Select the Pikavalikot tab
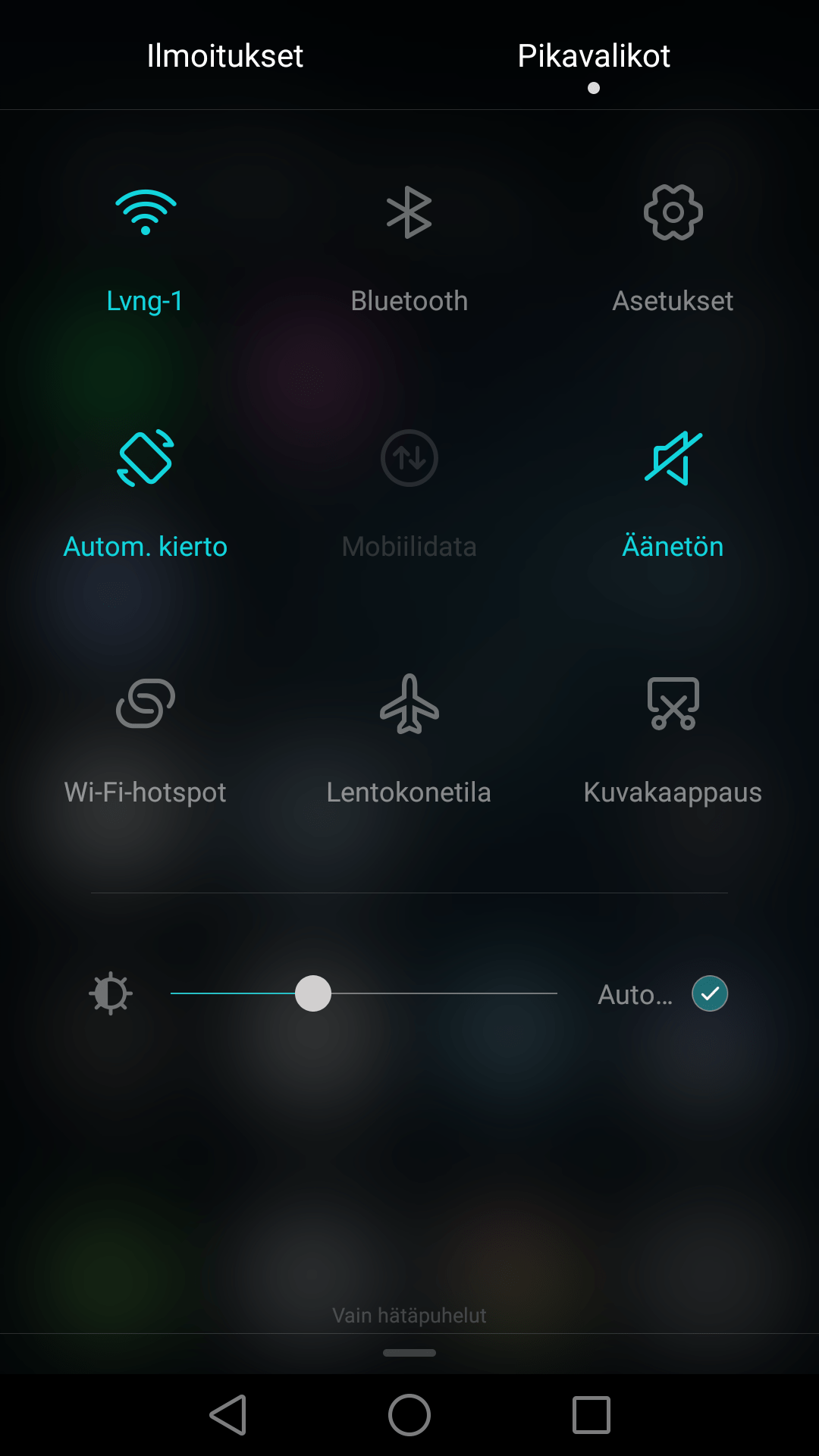The height and width of the screenshot is (1456, 819). (x=594, y=55)
